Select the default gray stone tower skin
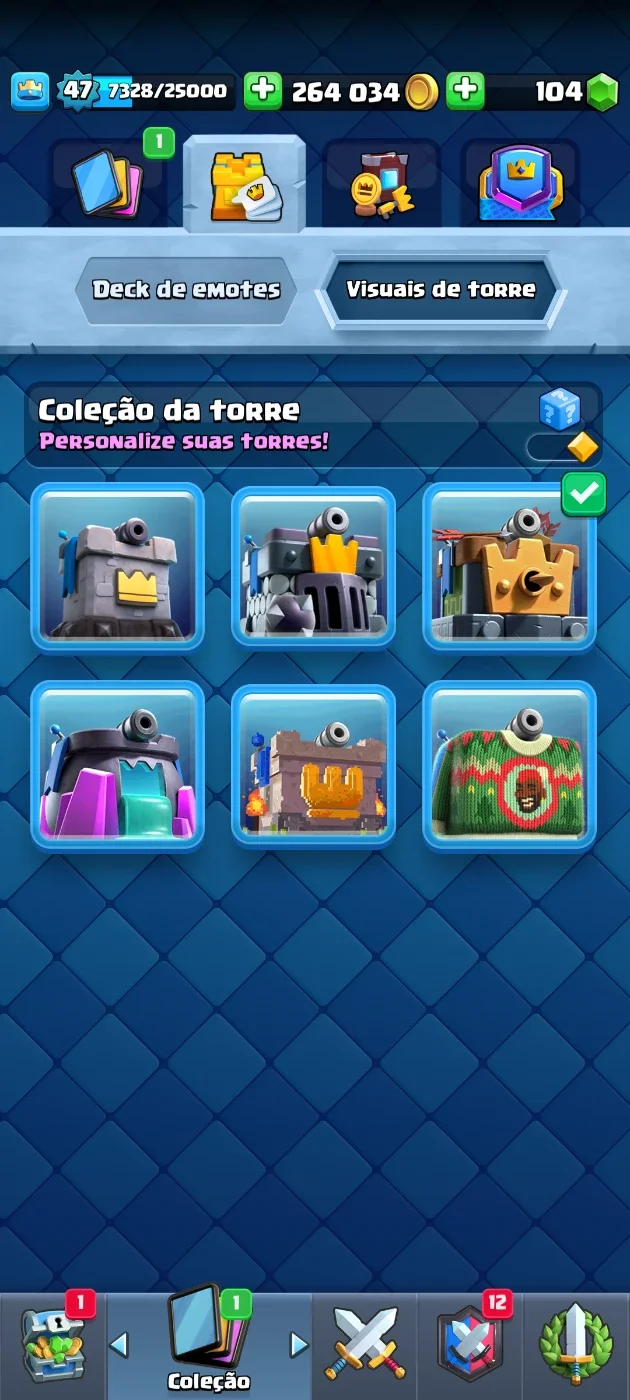Screen dimensions: 630x1400 click(x=118, y=567)
